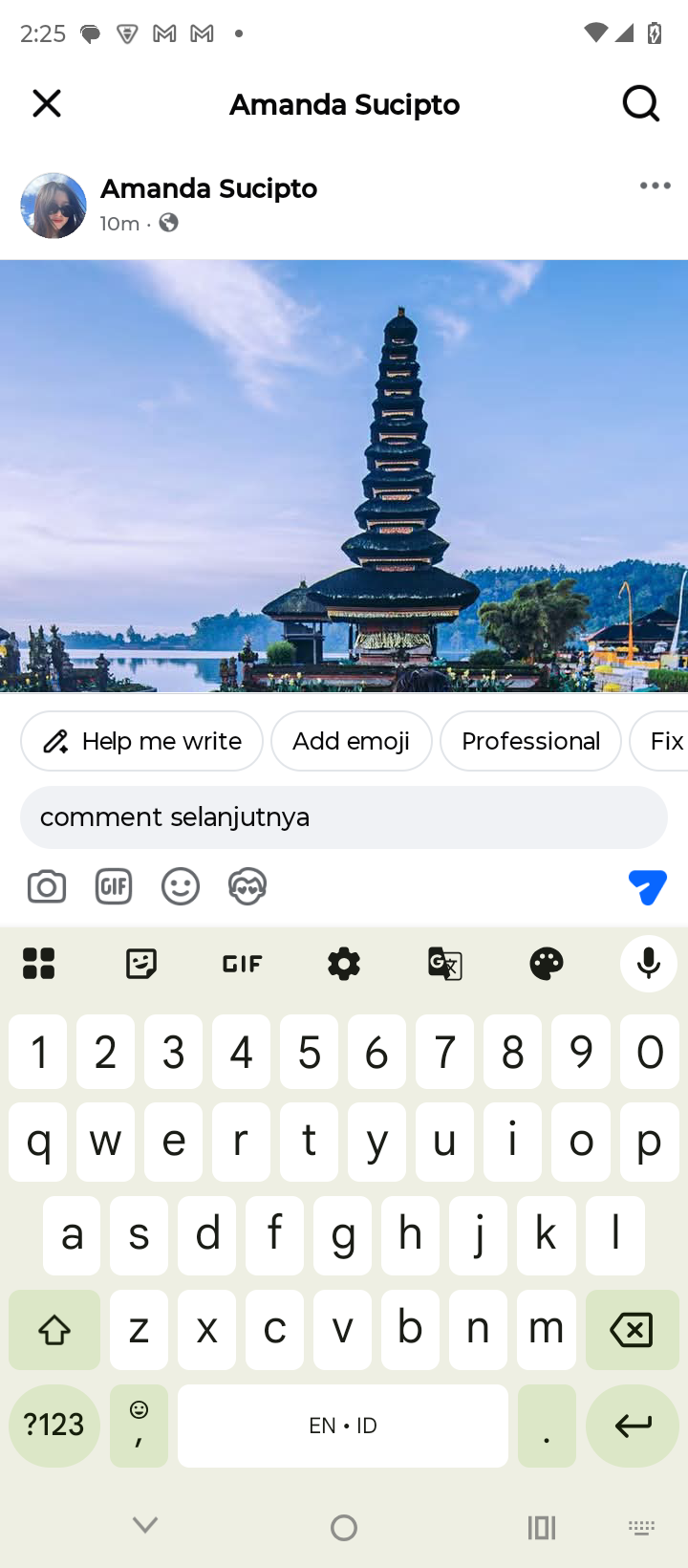Choose the Professional tone chip
Screen dimensions: 688x1568
click(x=530, y=741)
